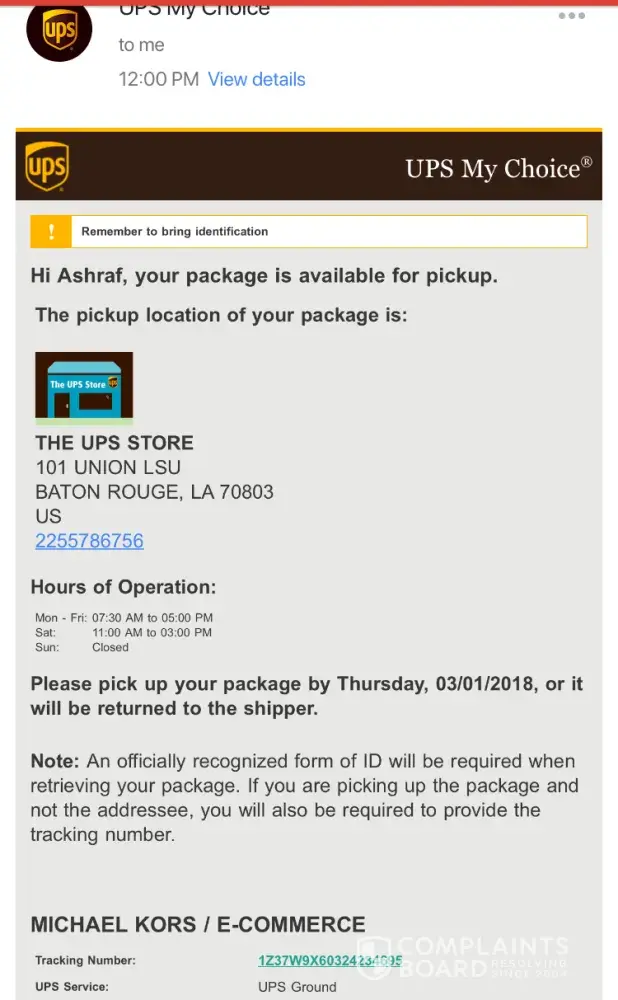Open the email overflow menu

pyautogui.click(x=571, y=15)
